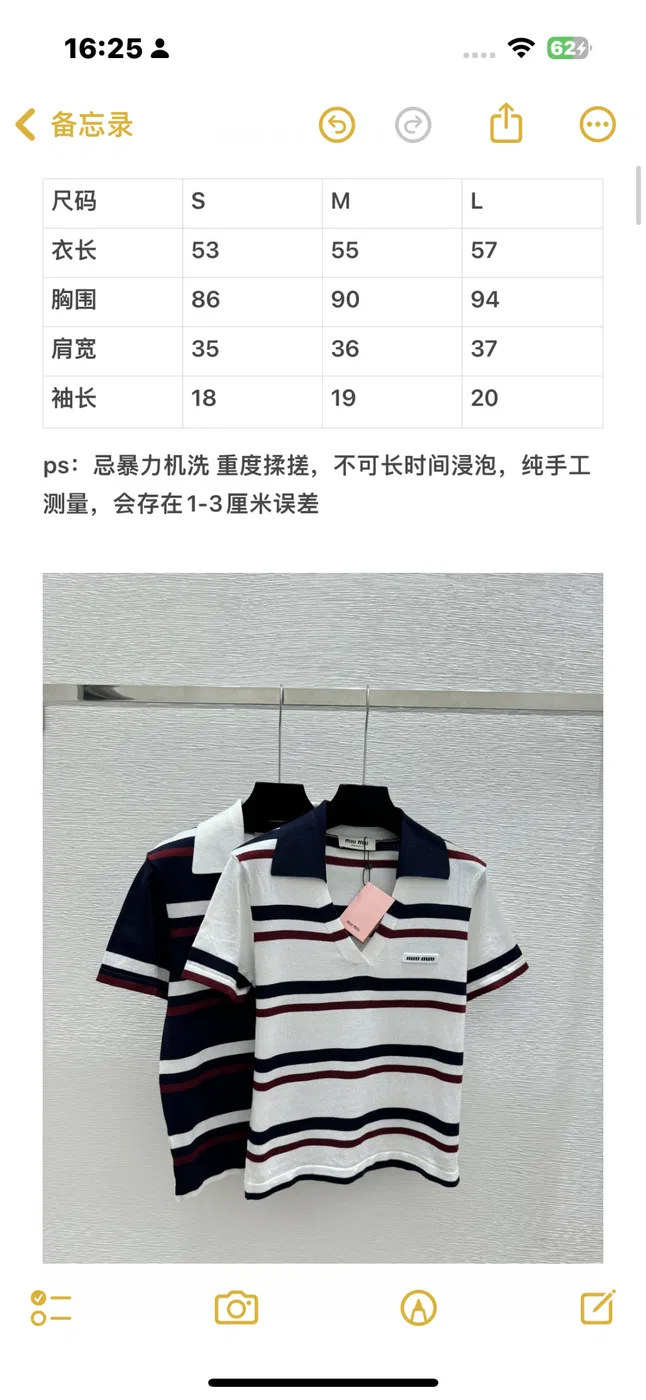Undo the last edit

click(x=338, y=125)
